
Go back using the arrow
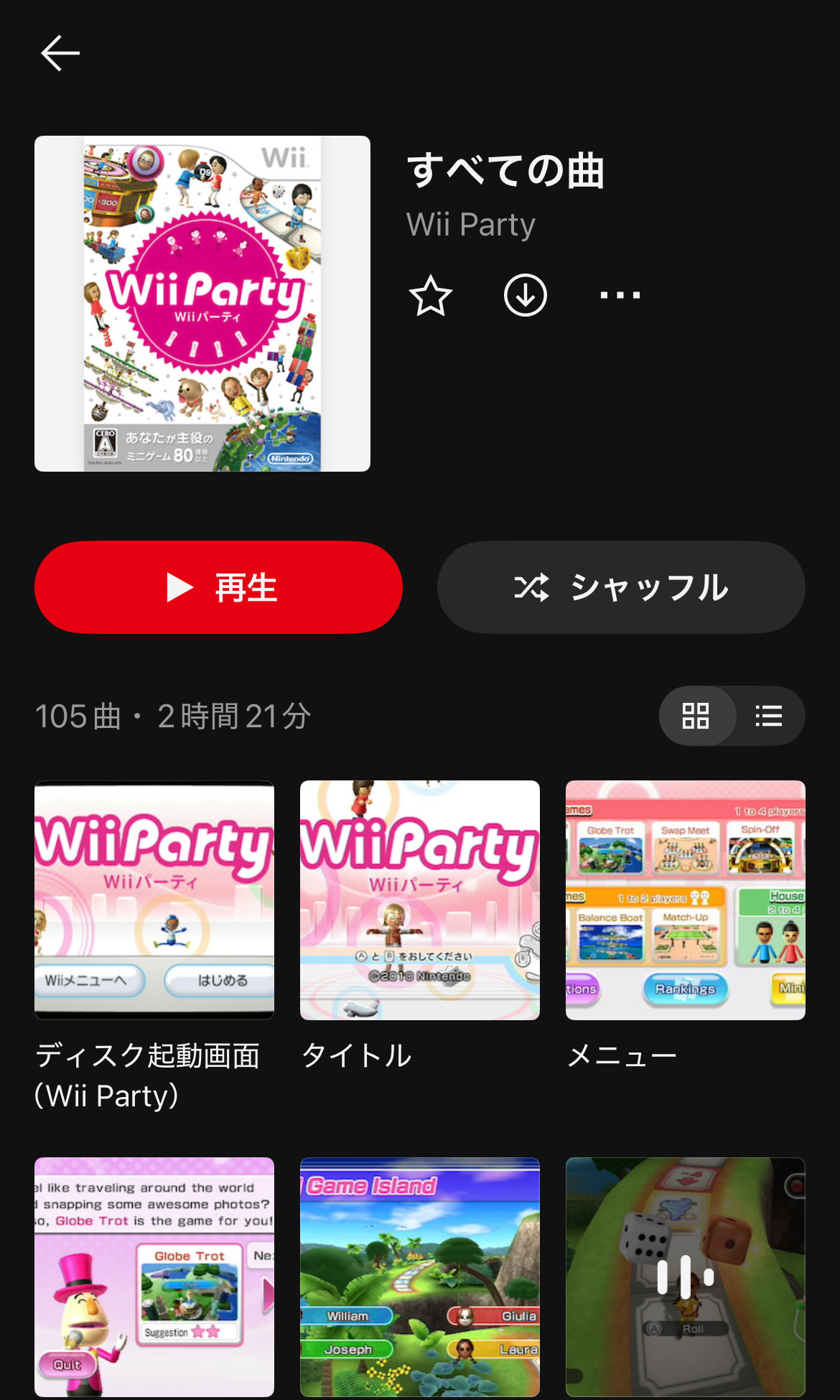coord(60,53)
